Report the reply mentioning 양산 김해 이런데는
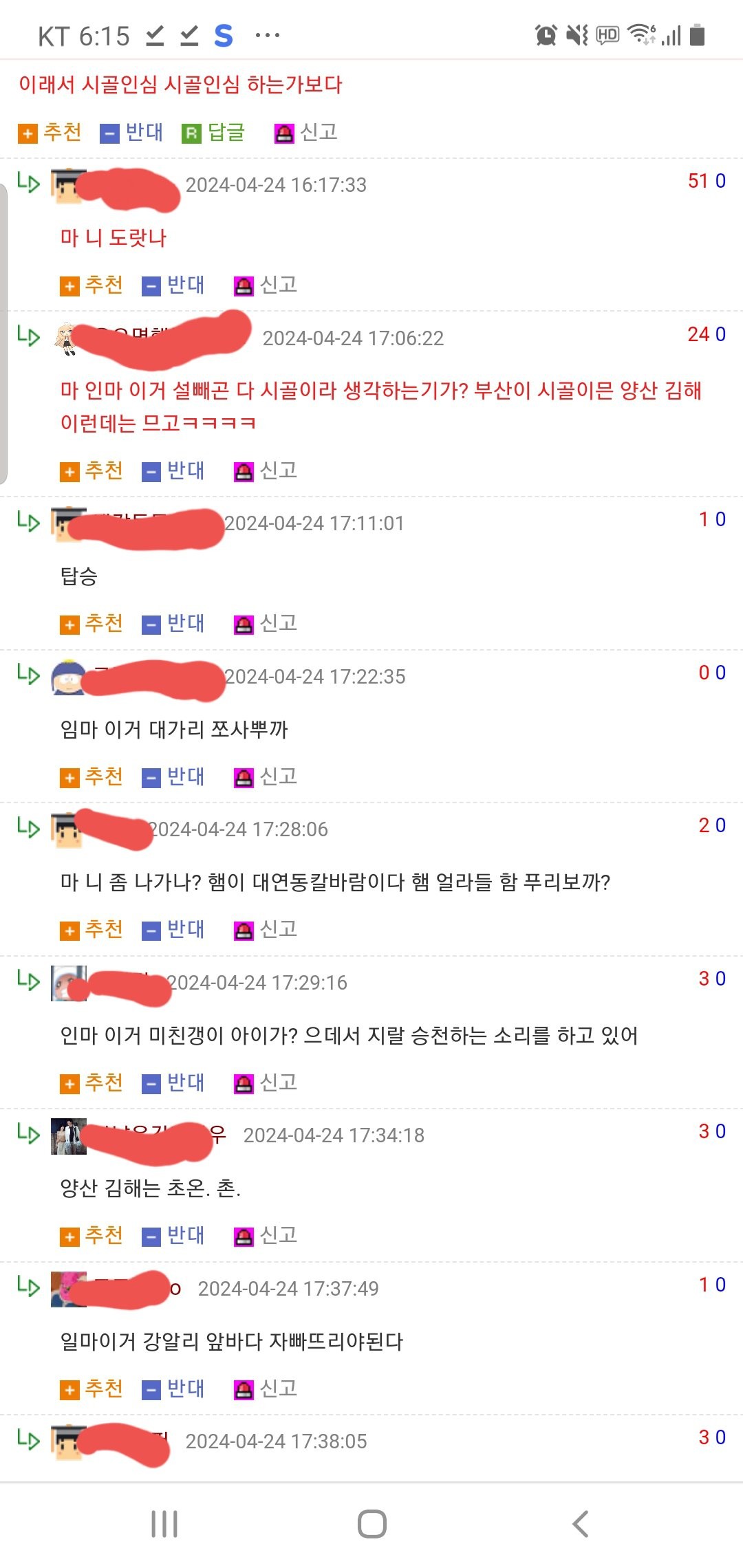 (266, 470)
